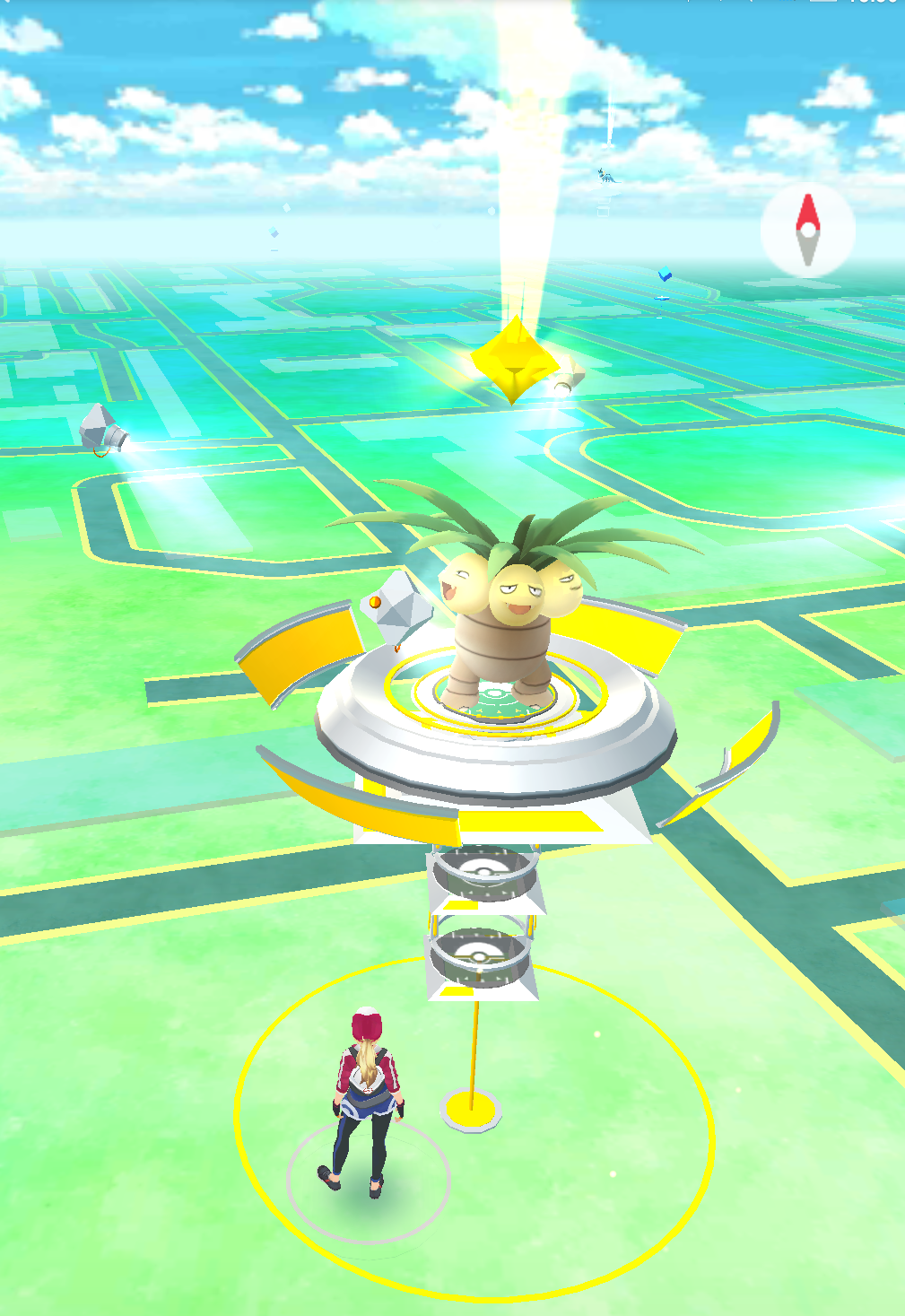
Task: Open the gray gym on the left
Action: (101, 429)
